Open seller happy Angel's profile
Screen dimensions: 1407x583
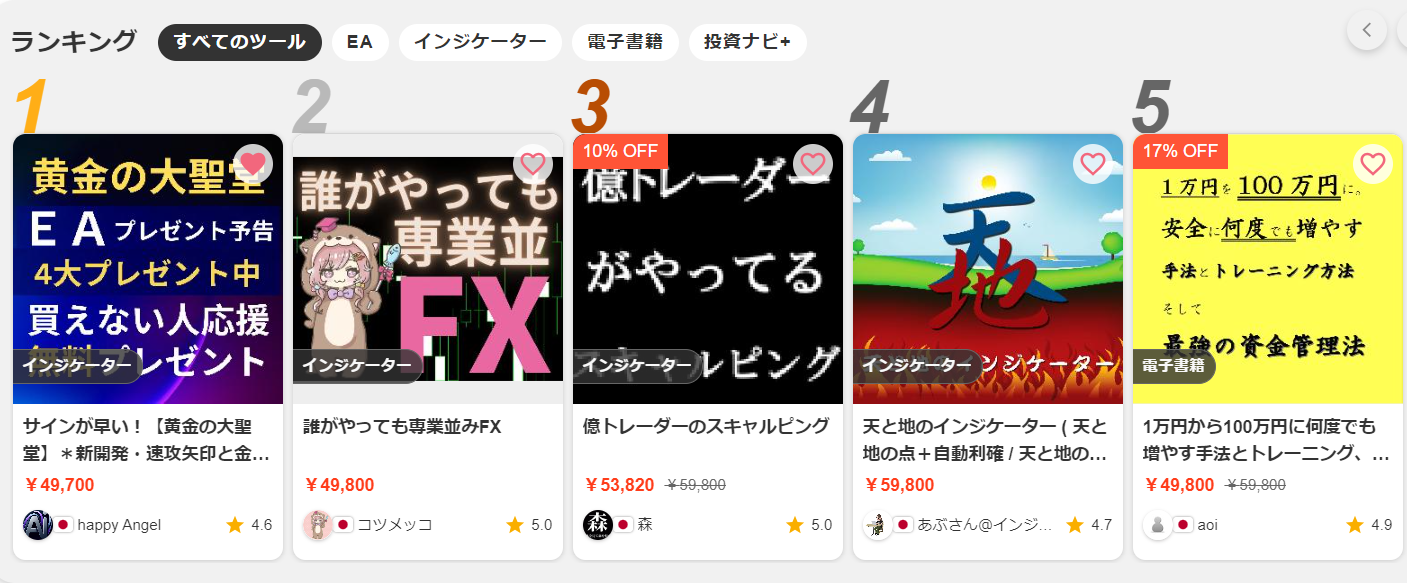click(x=118, y=525)
